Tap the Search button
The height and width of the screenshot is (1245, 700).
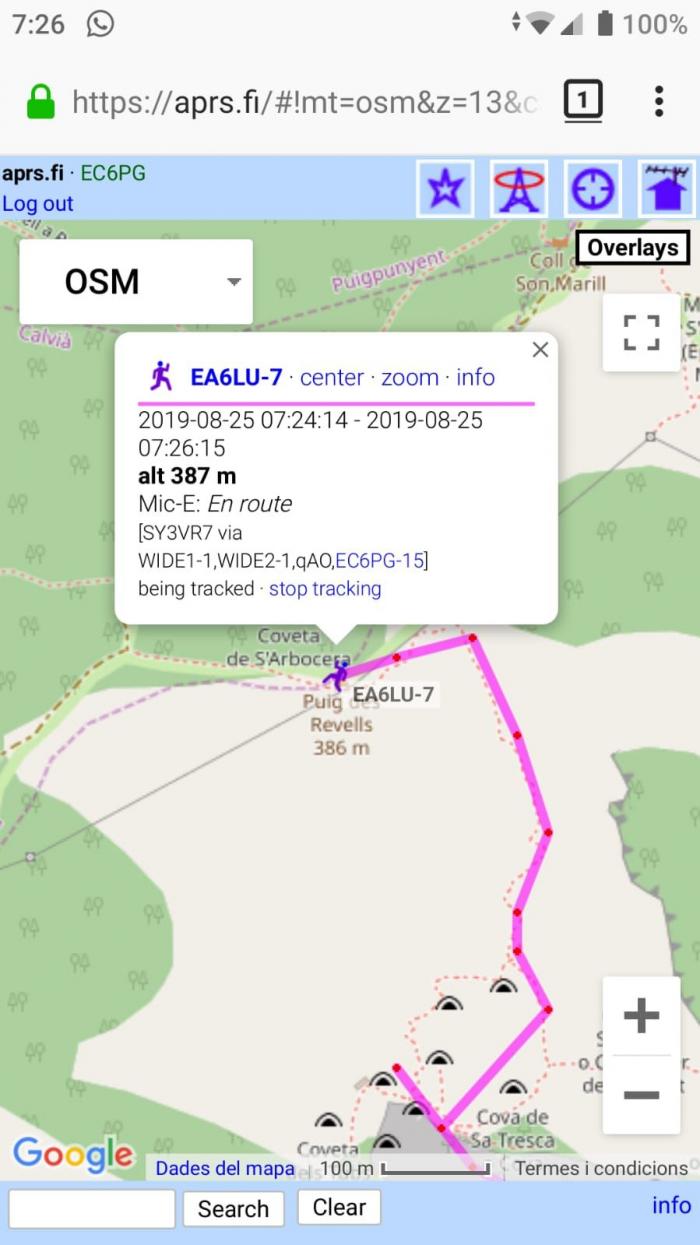click(233, 1208)
